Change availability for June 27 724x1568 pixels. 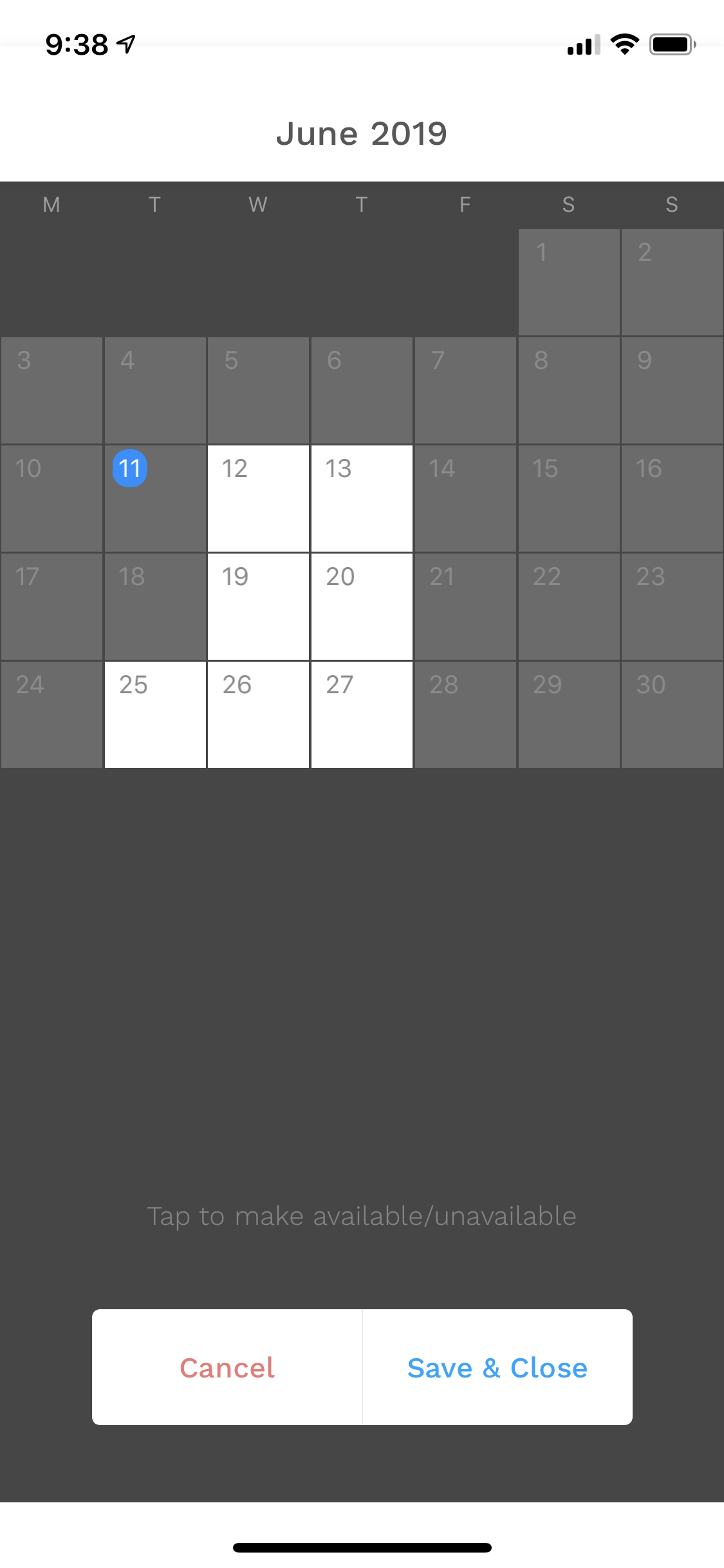(x=362, y=714)
